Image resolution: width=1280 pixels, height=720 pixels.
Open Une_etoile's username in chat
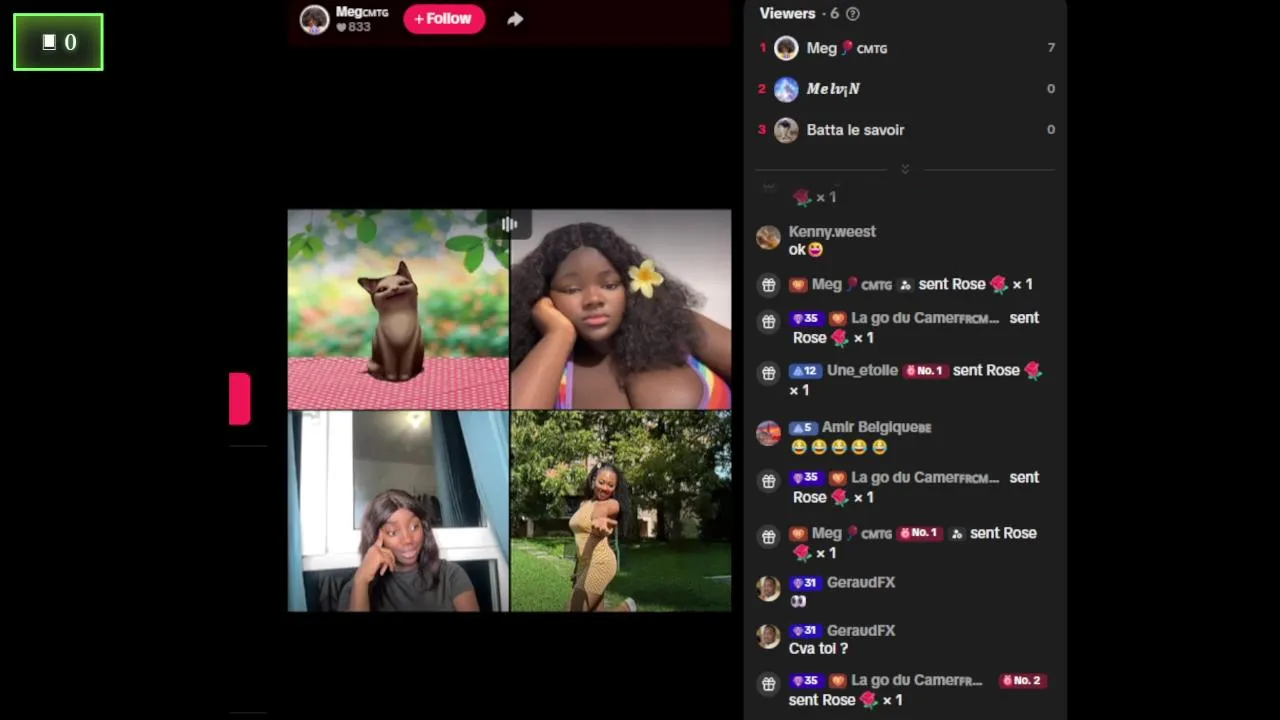[862, 370]
